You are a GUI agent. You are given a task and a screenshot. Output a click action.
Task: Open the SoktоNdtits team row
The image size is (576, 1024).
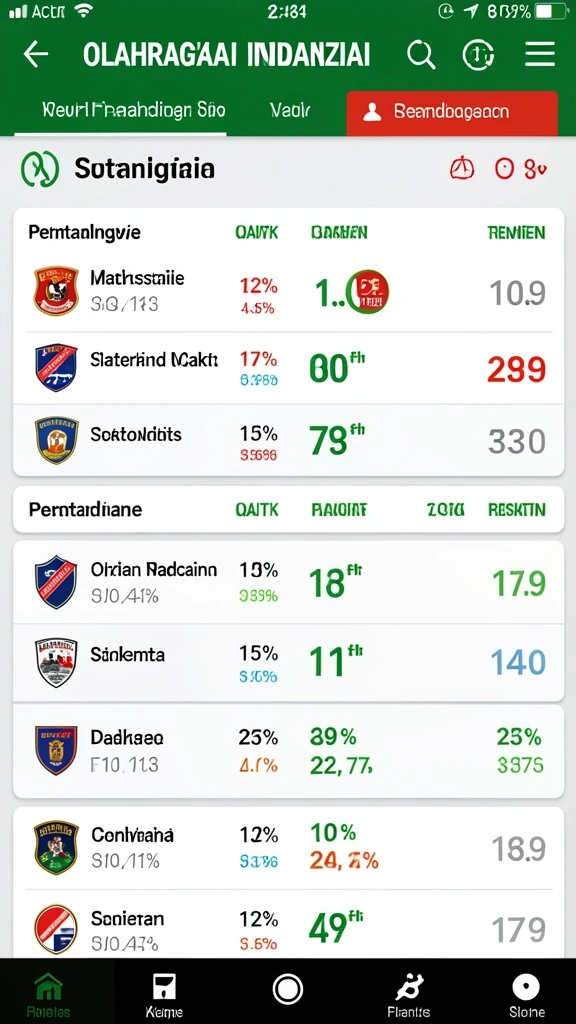(x=288, y=440)
